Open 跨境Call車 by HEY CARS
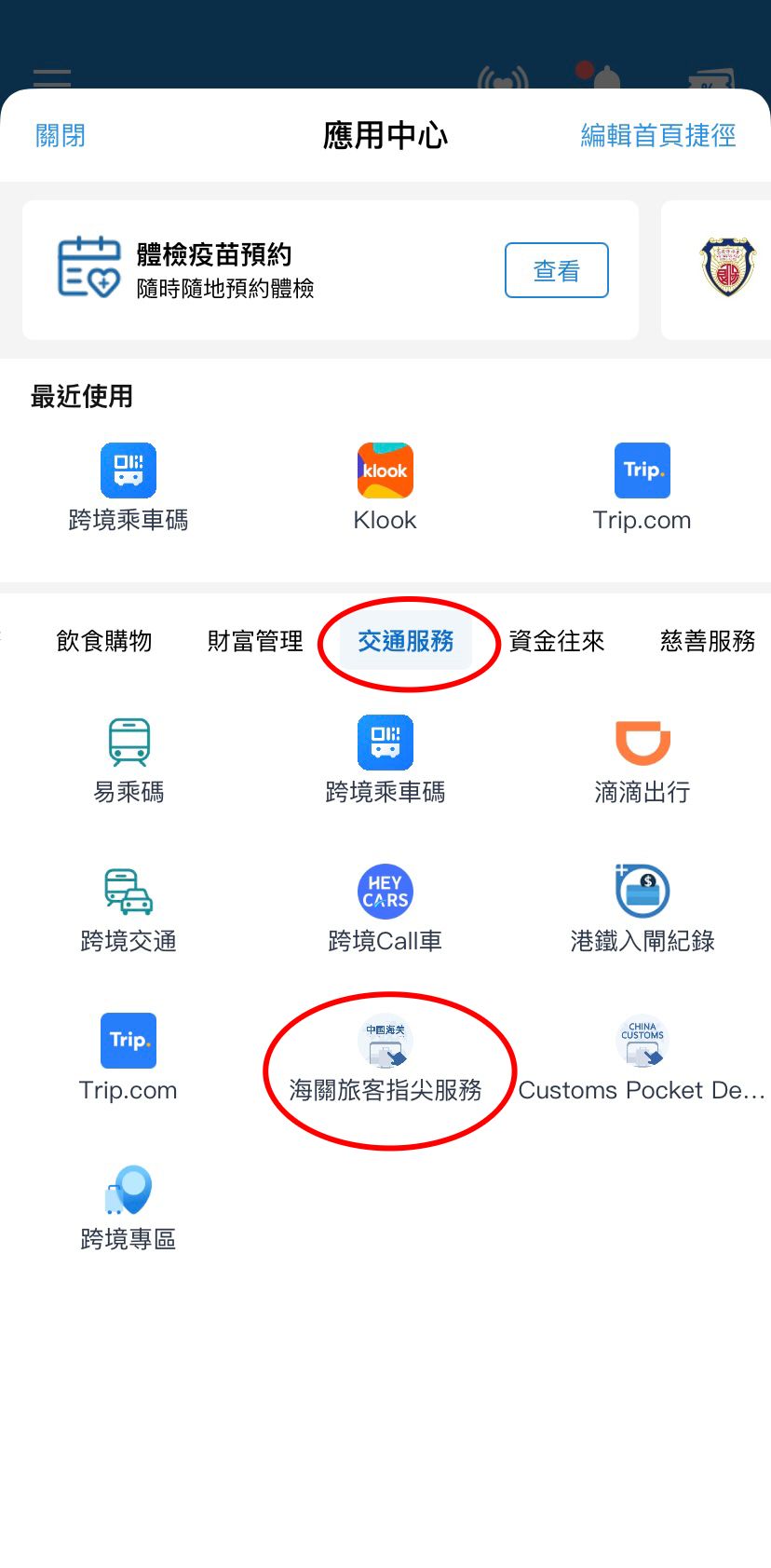 click(x=385, y=909)
